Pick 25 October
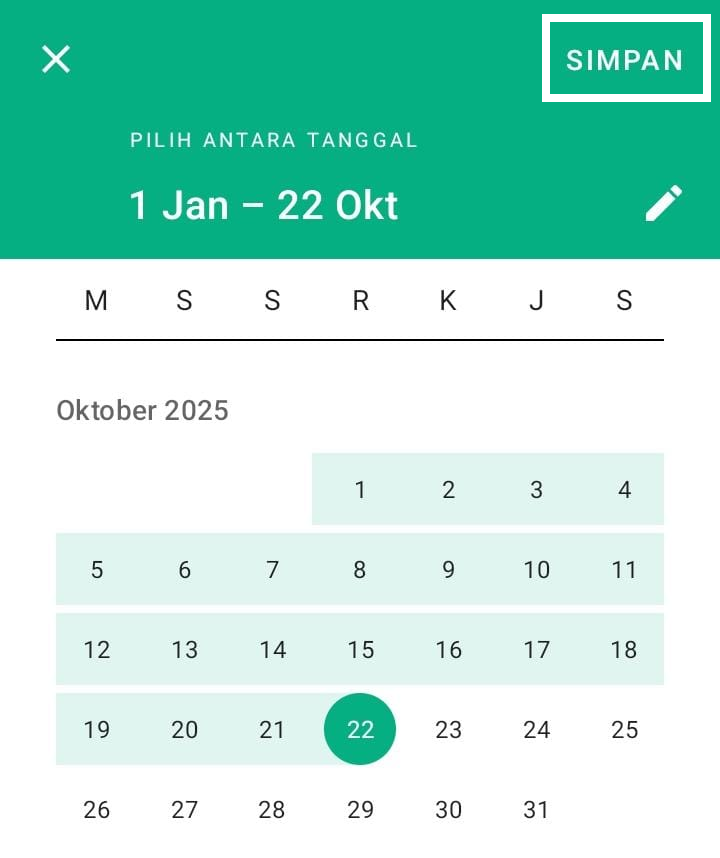The width and height of the screenshot is (720, 858). click(x=624, y=729)
